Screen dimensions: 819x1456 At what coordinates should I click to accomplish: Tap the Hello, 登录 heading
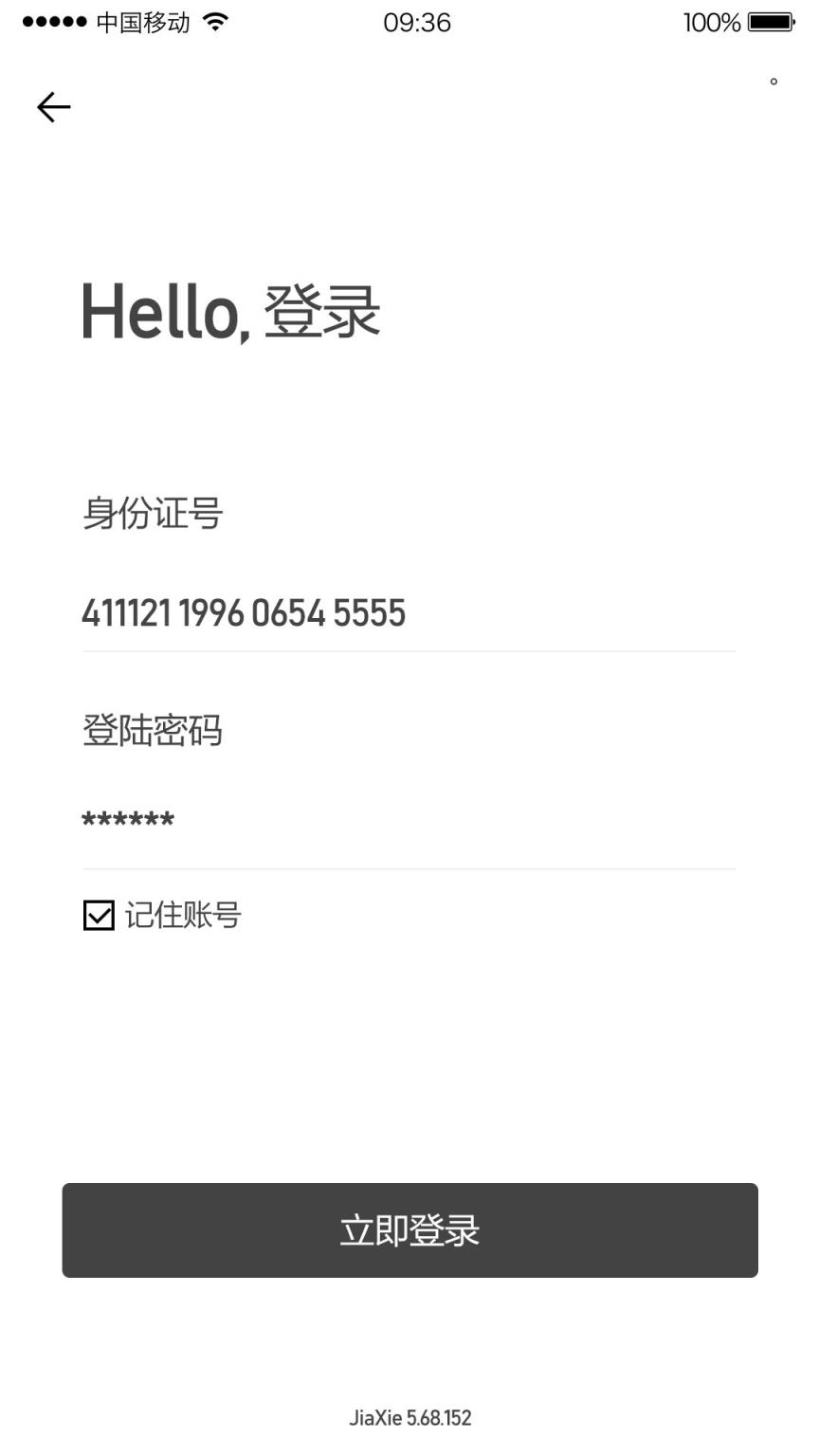[229, 311]
